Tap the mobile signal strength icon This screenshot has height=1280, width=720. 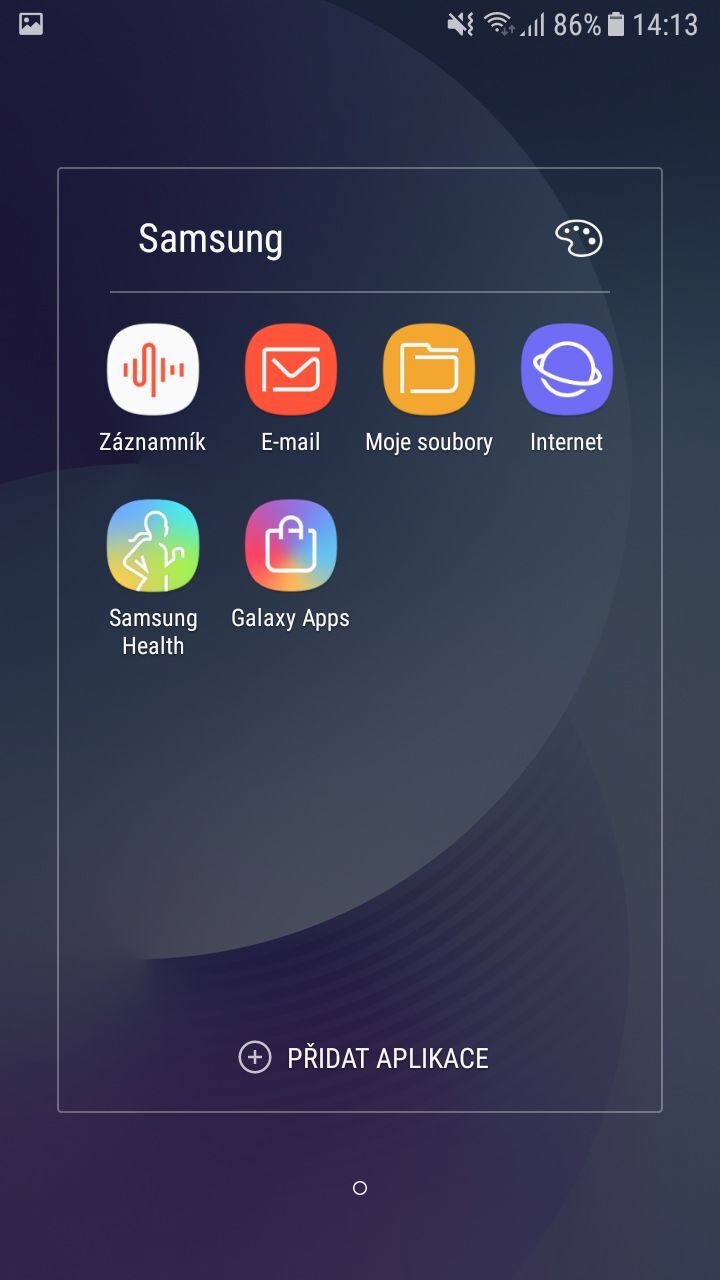532,27
